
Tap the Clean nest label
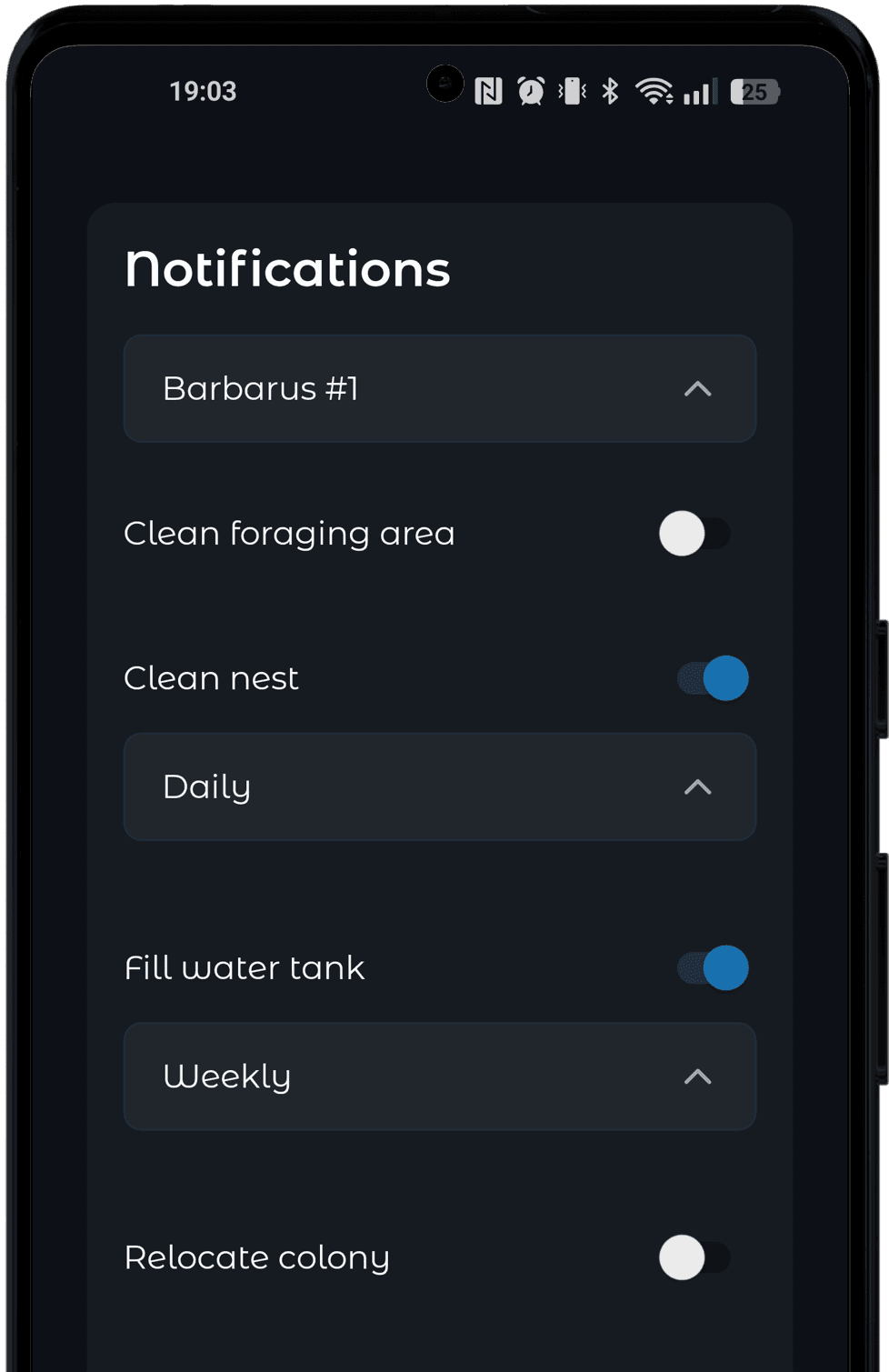(211, 678)
